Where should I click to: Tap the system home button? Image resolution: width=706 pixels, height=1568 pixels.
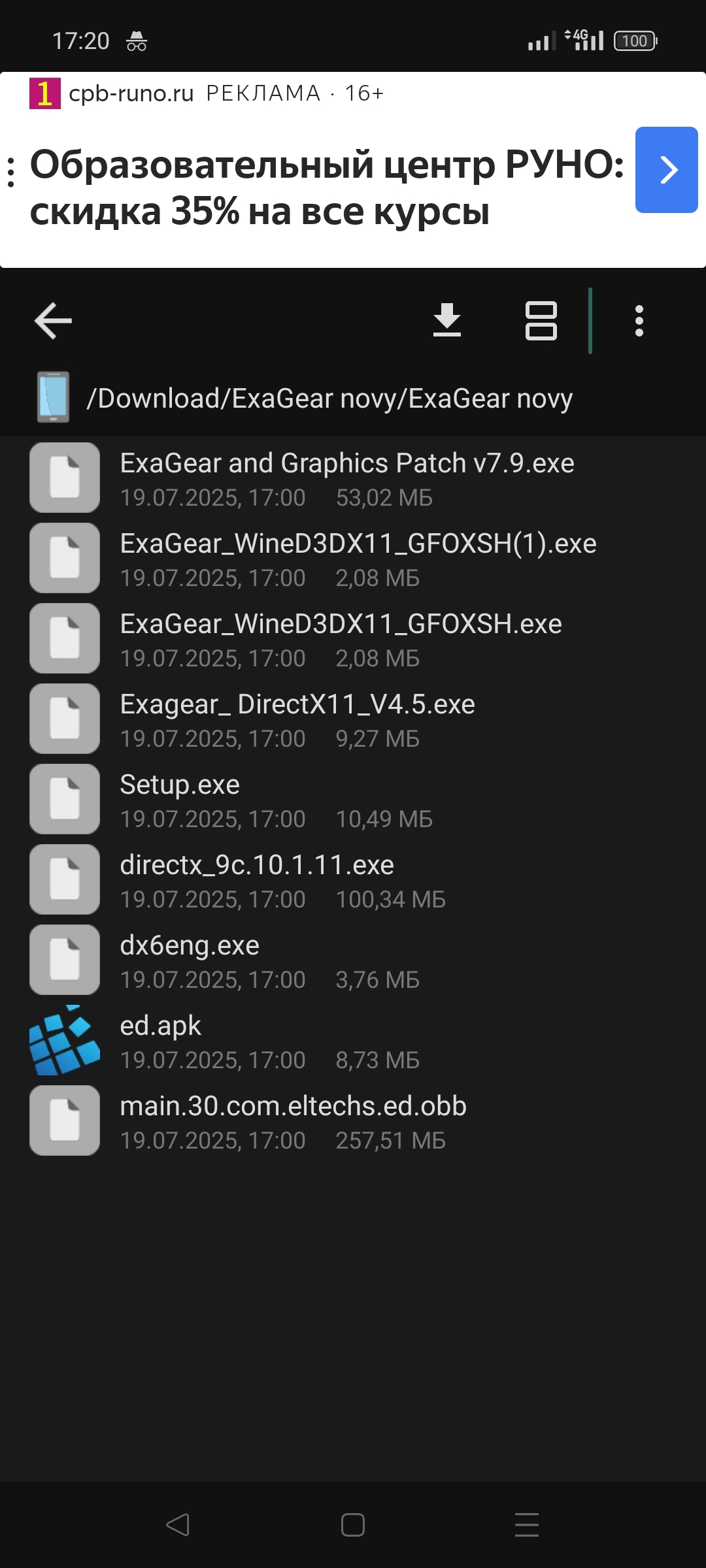(x=353, y=1525)
